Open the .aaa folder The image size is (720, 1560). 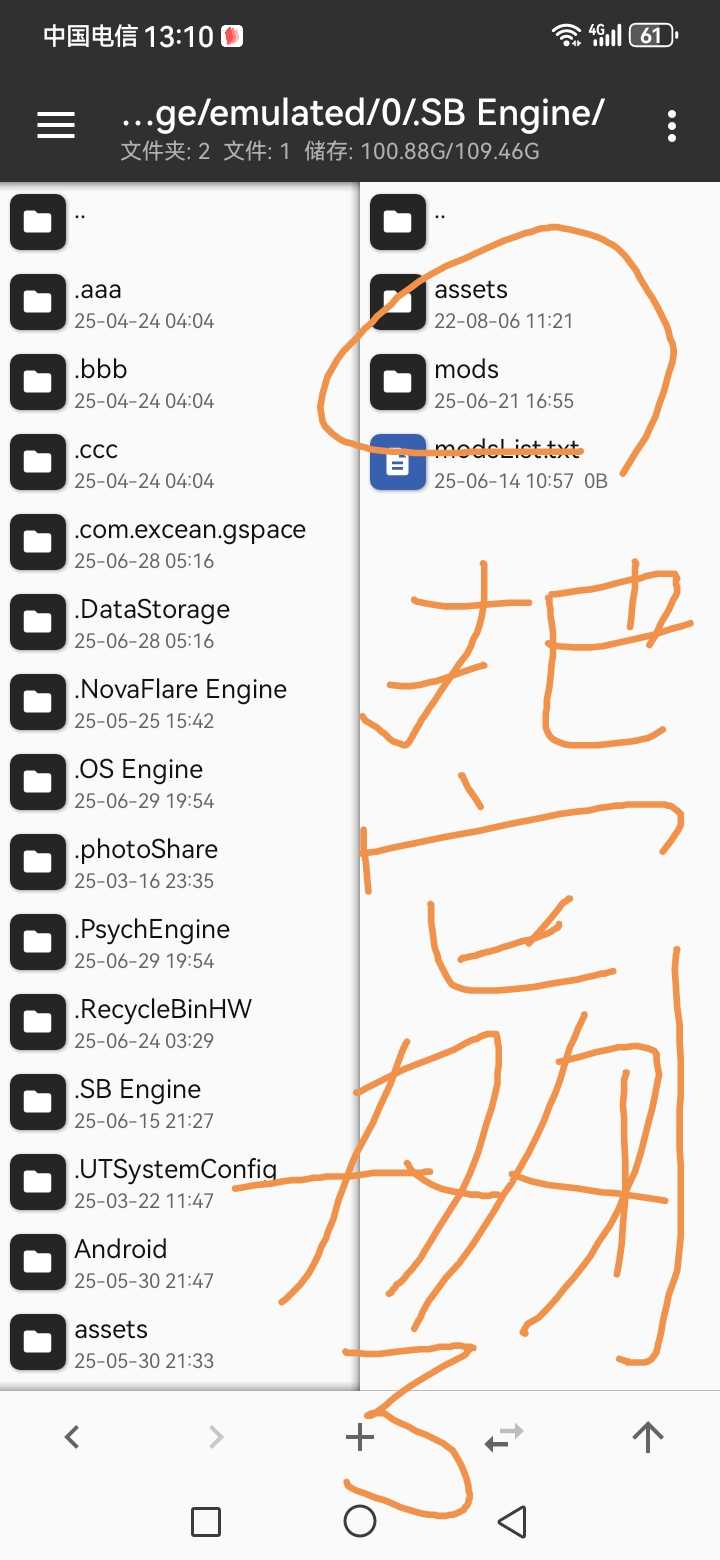click(180, 302)
